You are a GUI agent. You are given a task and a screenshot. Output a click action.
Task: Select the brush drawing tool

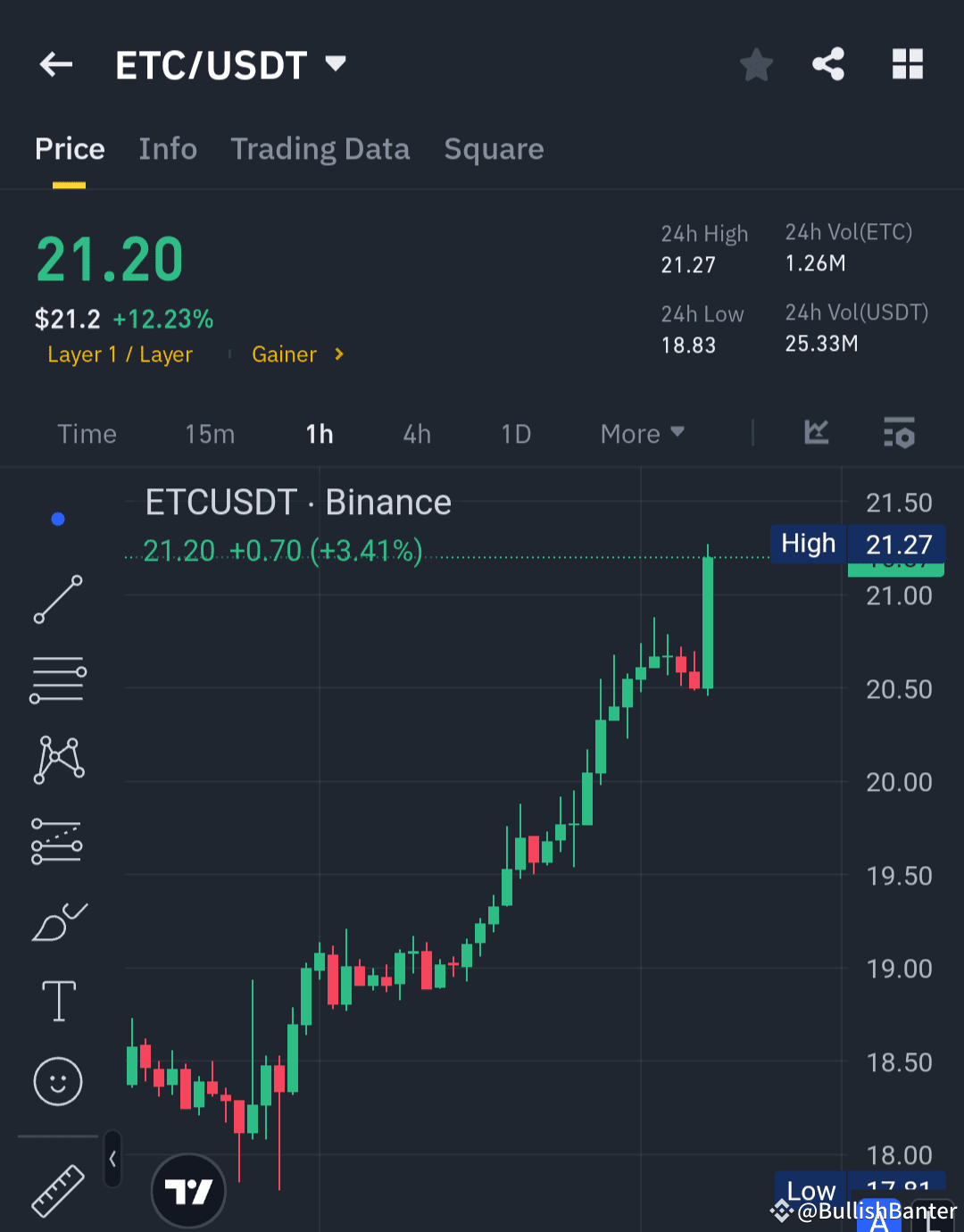pyautogui.click(x=57, y=921)
